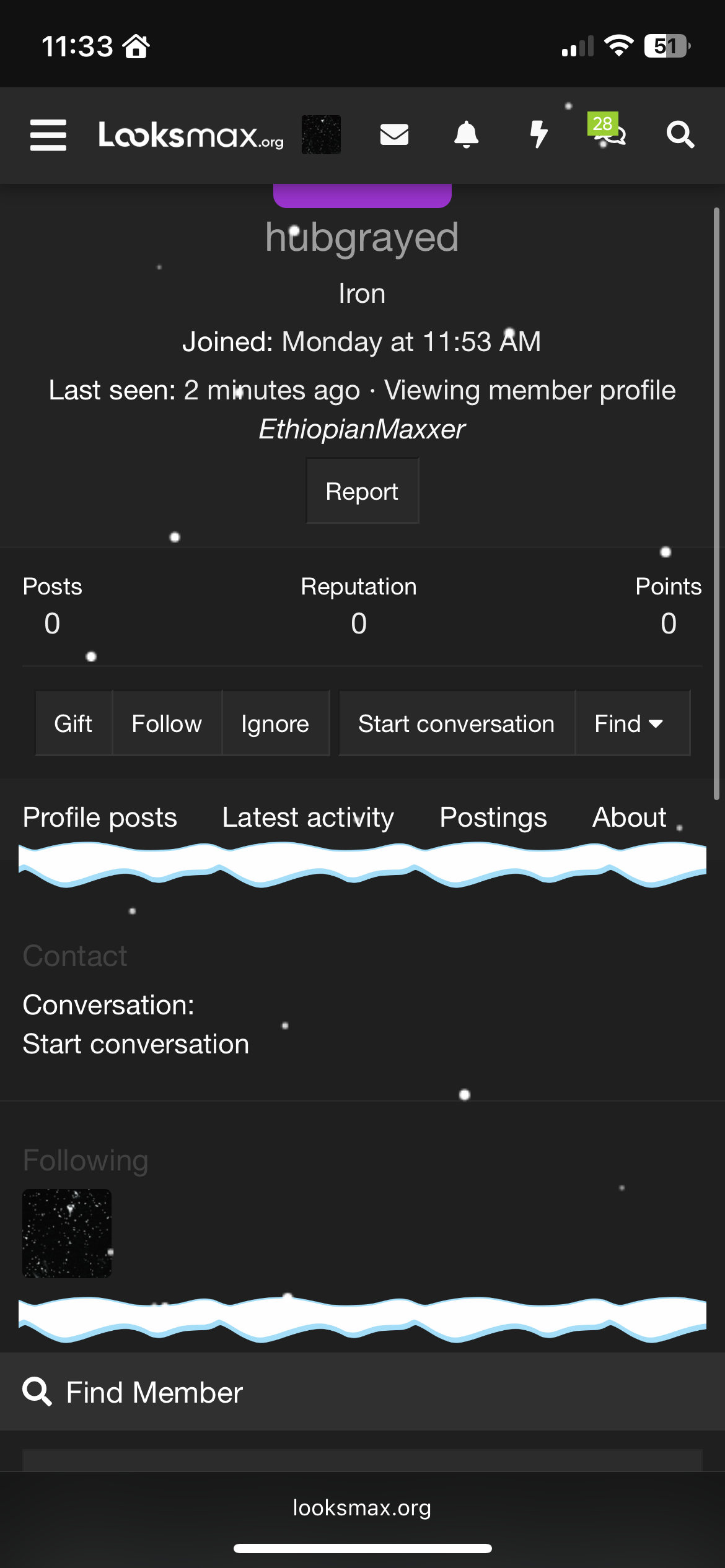Switch to the Postings tab

coord(493,817)
